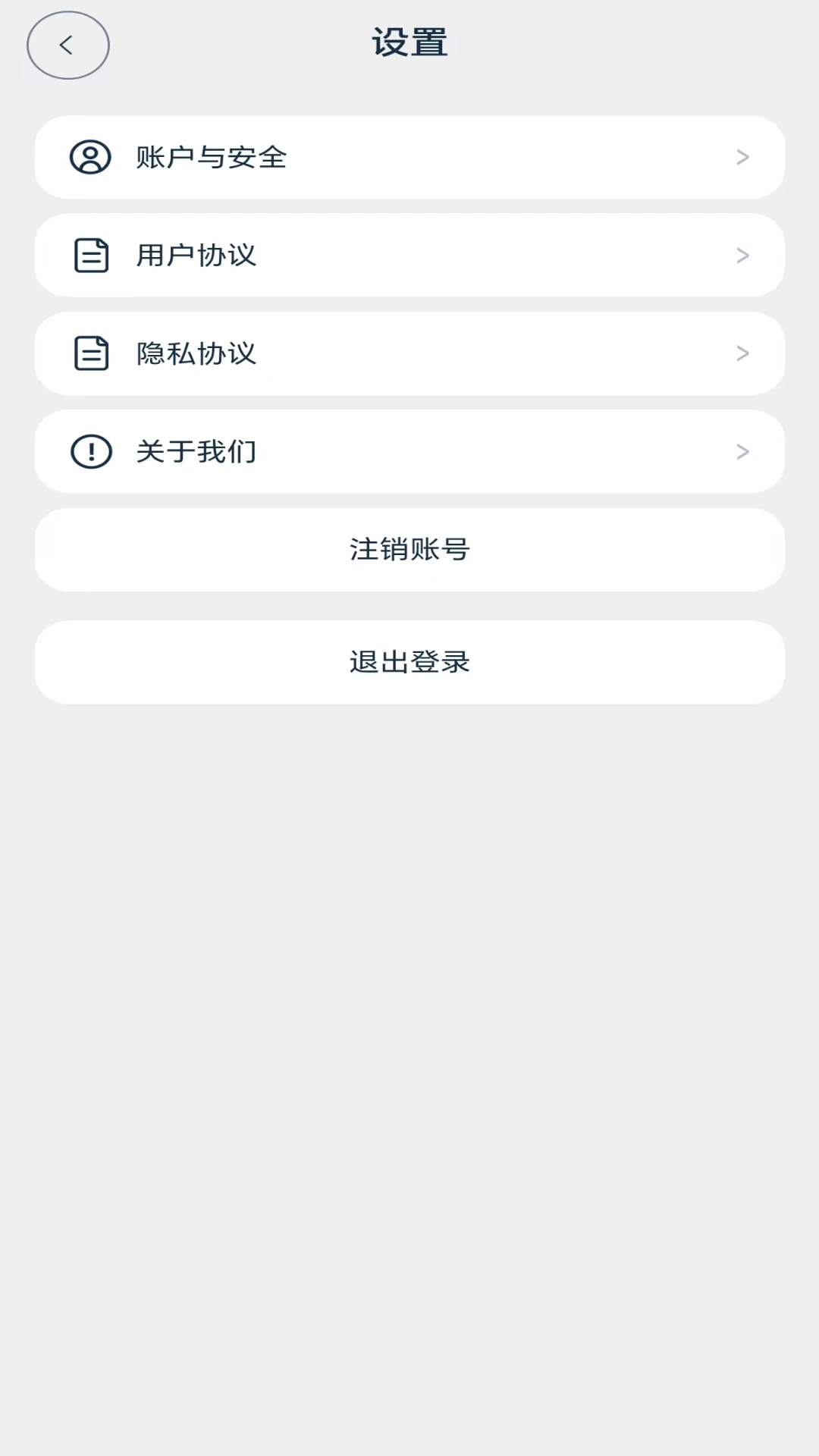Click the document icon next to 用户协议
Screen dimensions: 819x1456
(x=90, y=255)
